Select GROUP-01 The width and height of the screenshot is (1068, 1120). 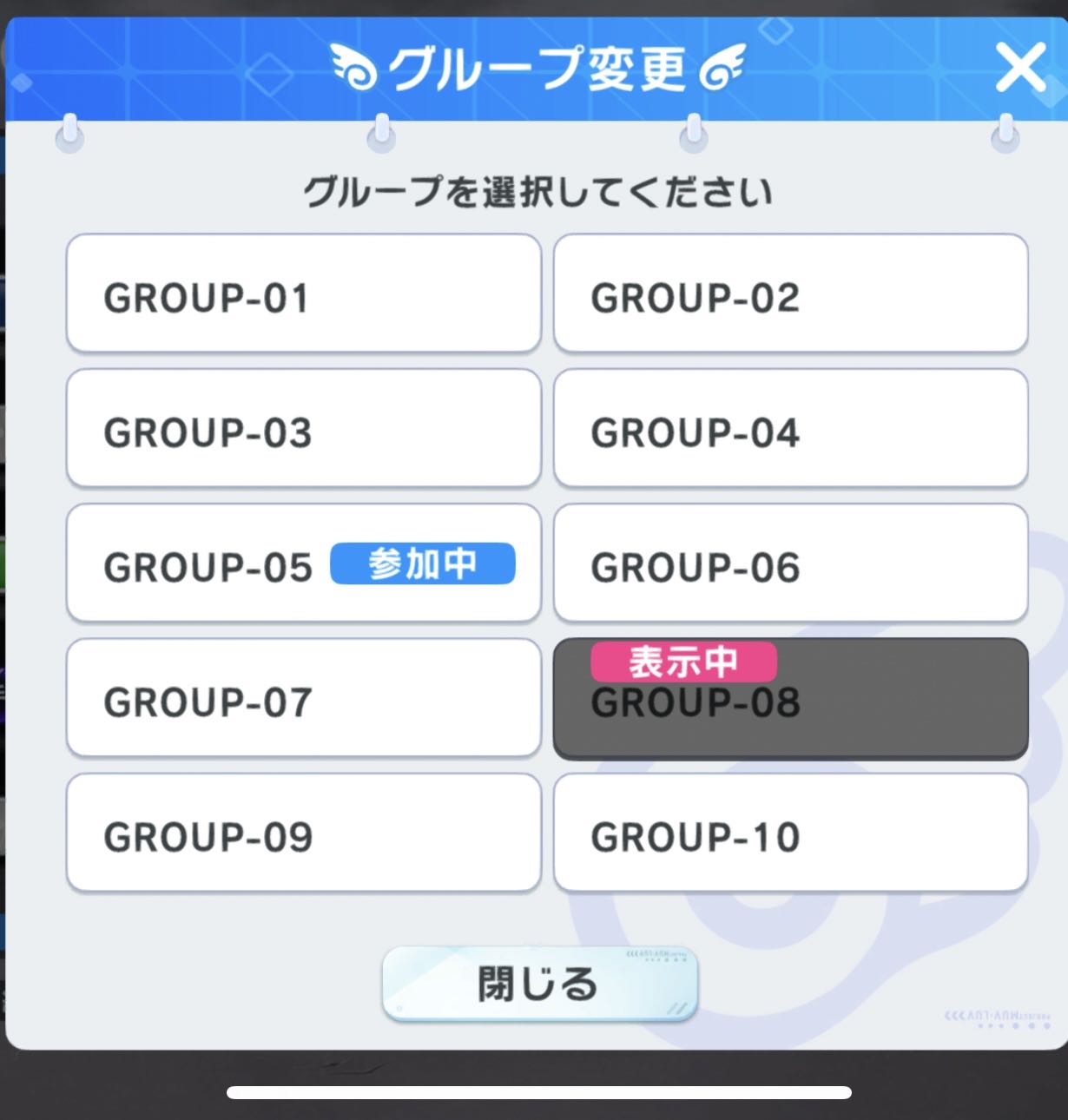pyautogui.click(x=303, y=293)
